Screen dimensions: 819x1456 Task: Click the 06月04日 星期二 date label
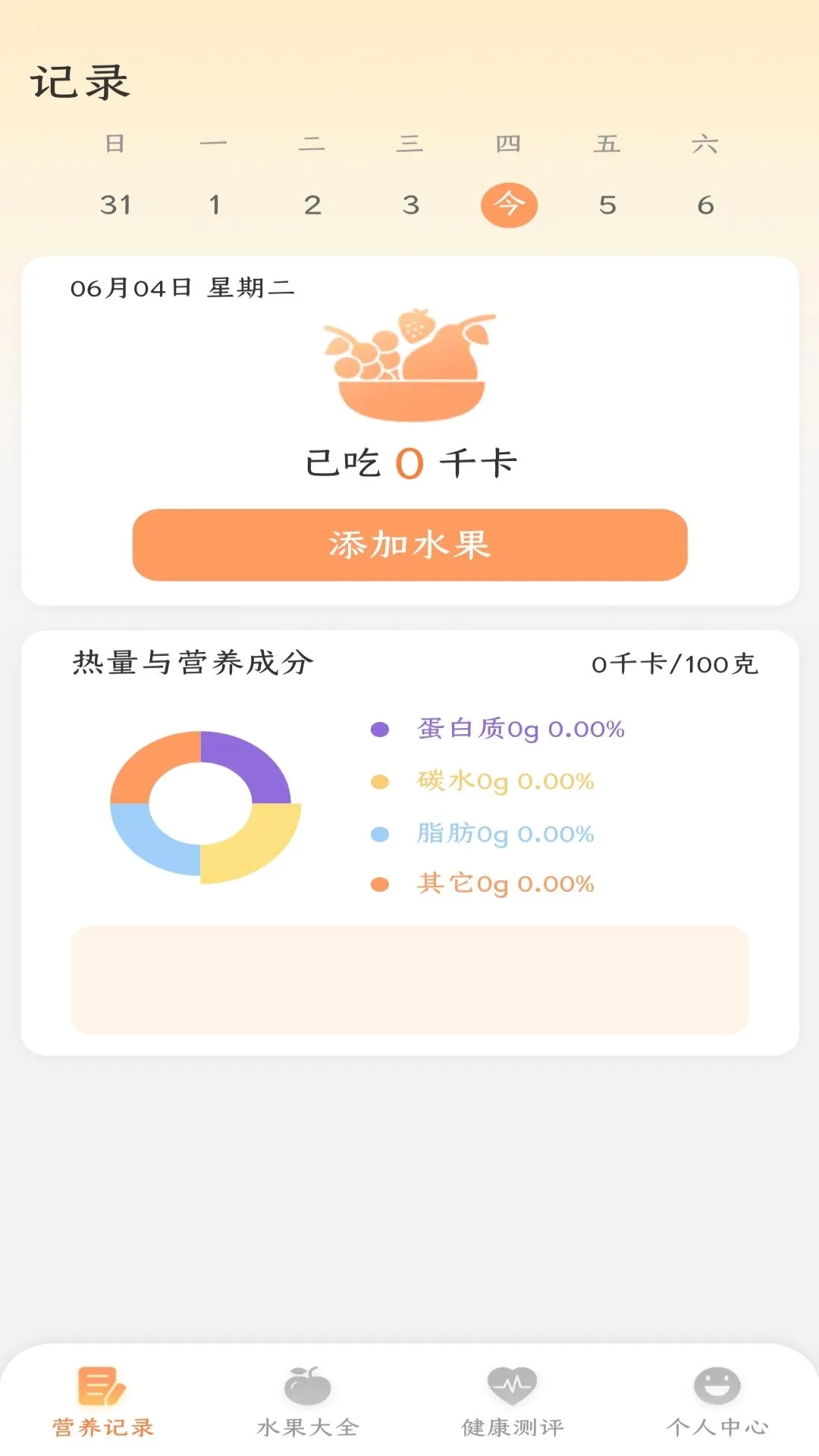[180, 288]
